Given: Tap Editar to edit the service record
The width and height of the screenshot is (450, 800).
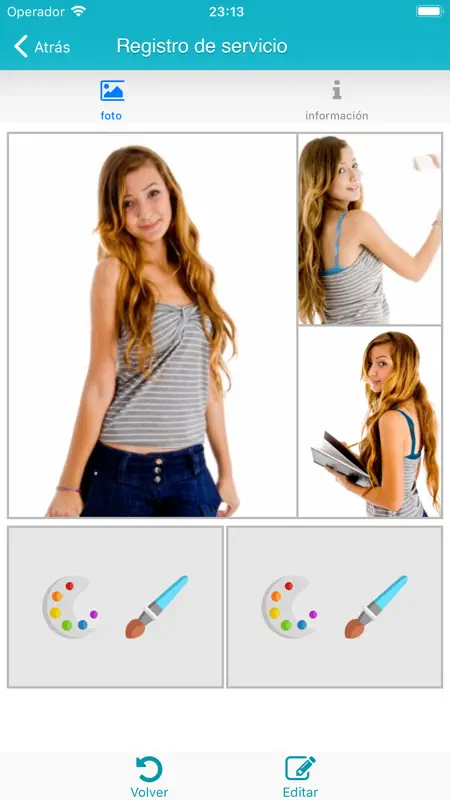Looking at the screenshot, I should (x=301, y=777).
